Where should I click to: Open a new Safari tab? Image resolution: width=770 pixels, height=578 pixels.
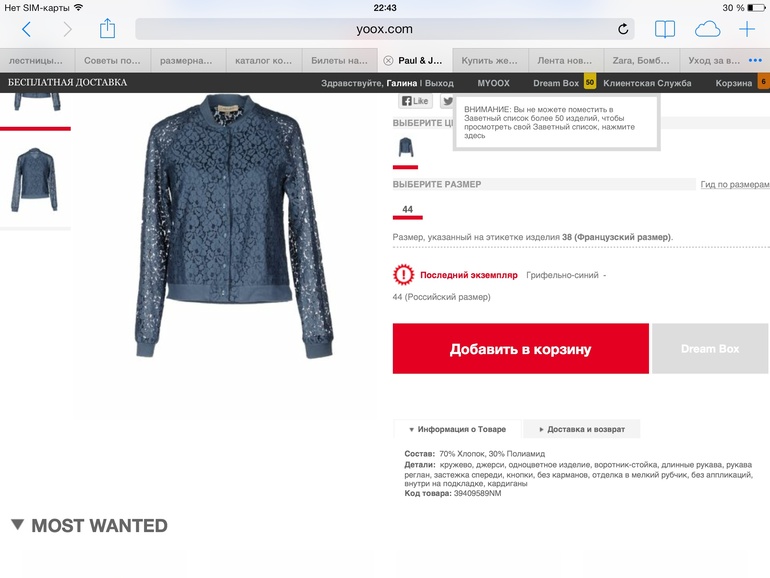coord(746,29)
